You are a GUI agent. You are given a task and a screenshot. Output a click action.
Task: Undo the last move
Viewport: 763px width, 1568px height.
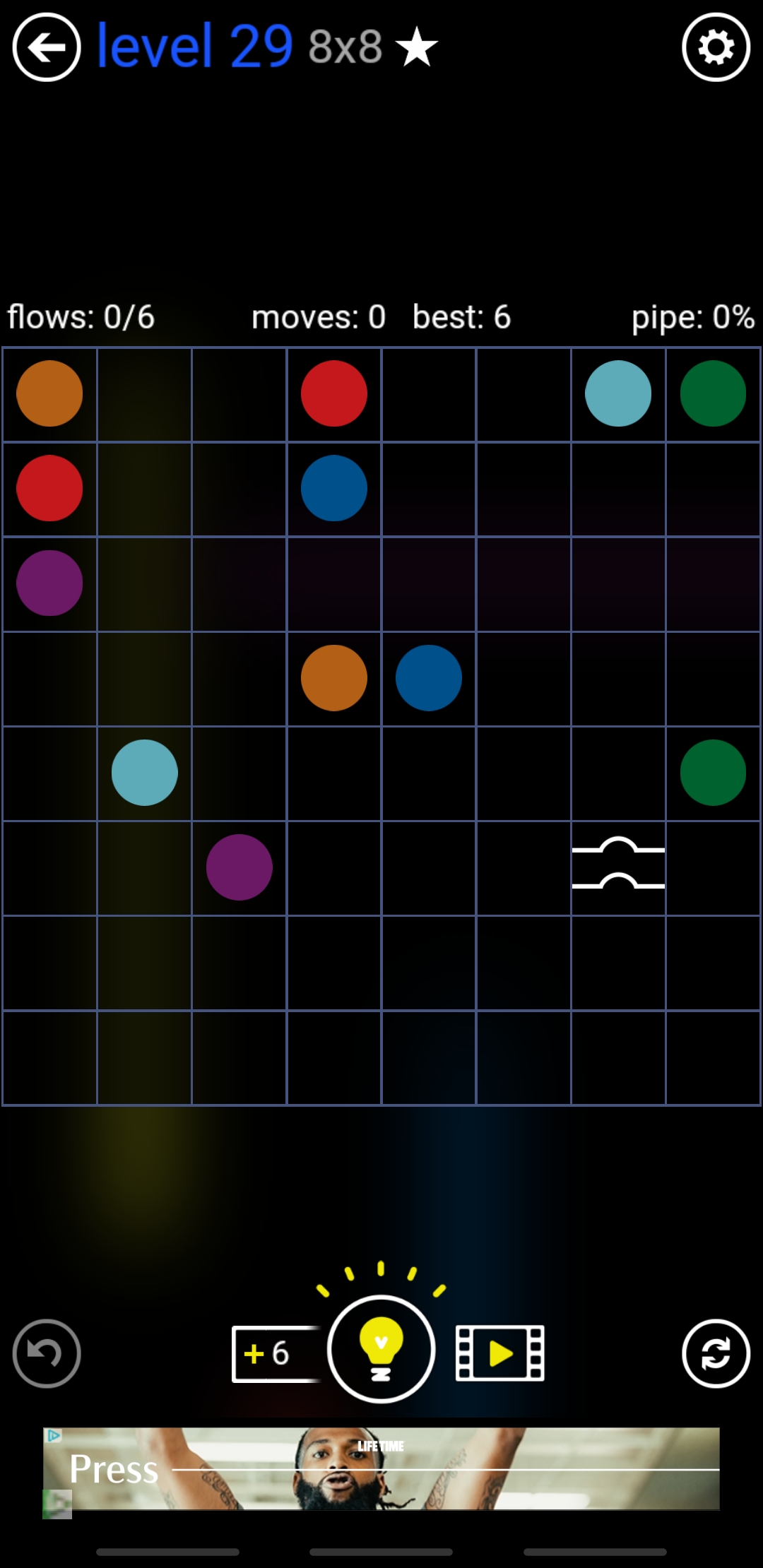click(47, 1353)
